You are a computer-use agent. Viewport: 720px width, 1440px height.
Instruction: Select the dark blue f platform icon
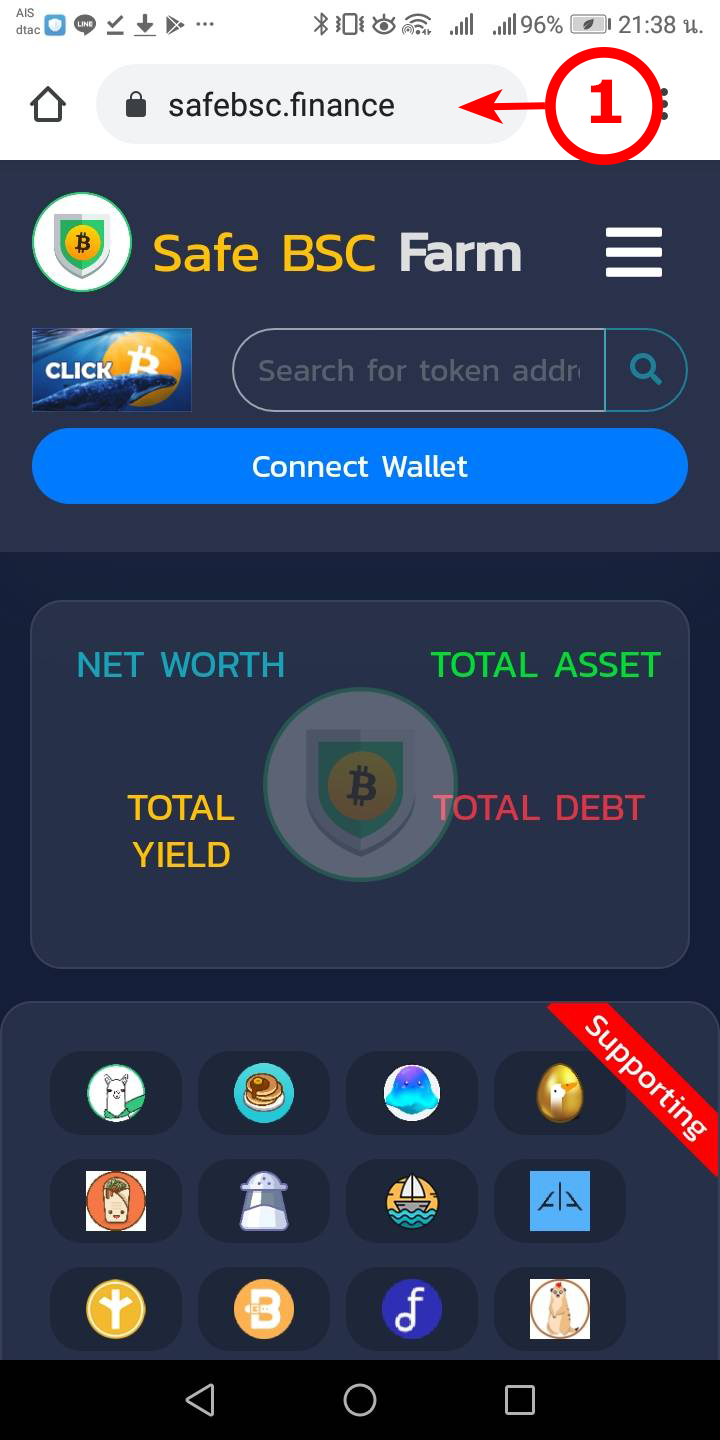[412, 1309]
